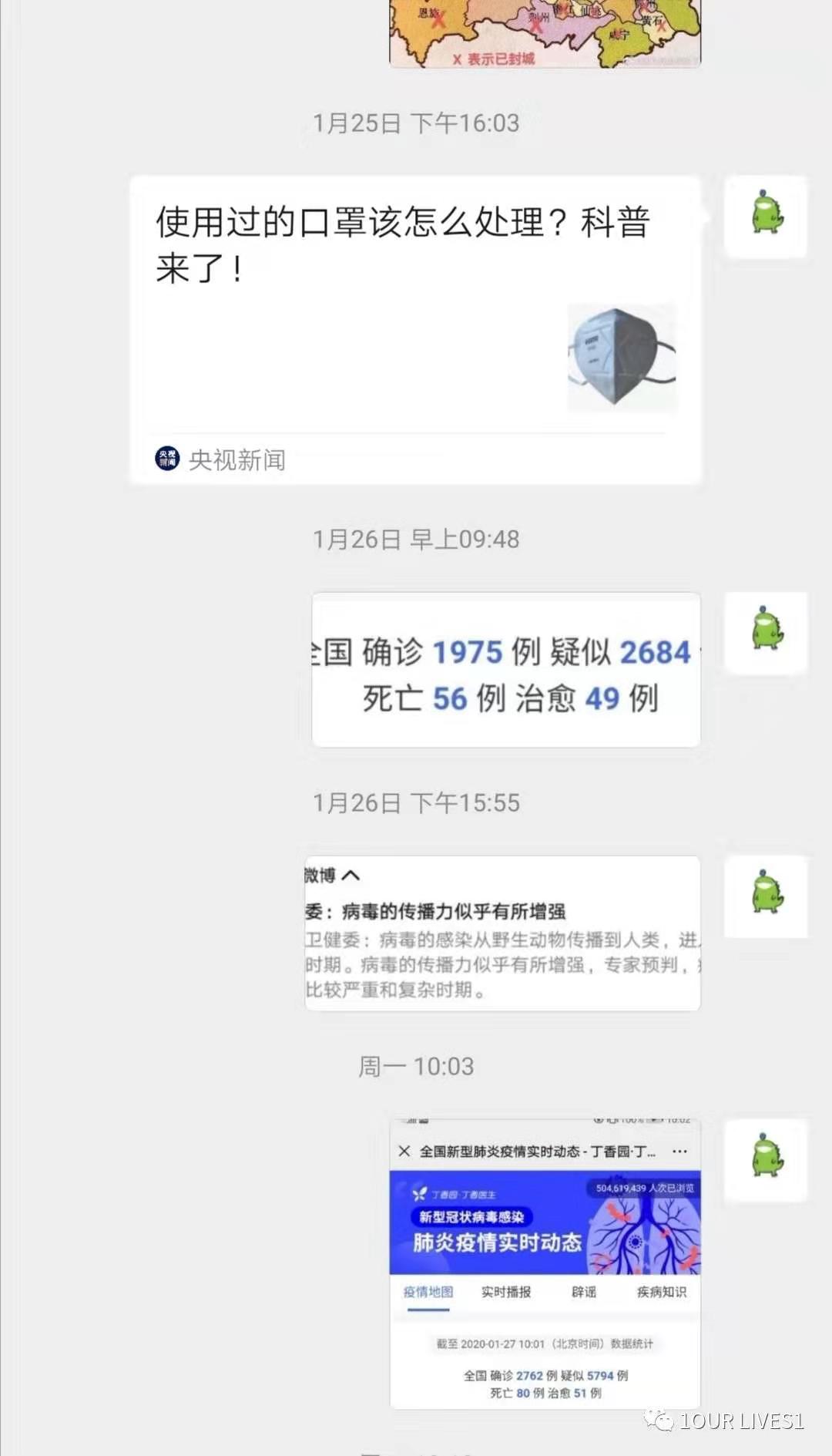Open the avatar next to the 确诊 1975 image
Viewport: 832px width, 1456px height.
coord(766,633)
